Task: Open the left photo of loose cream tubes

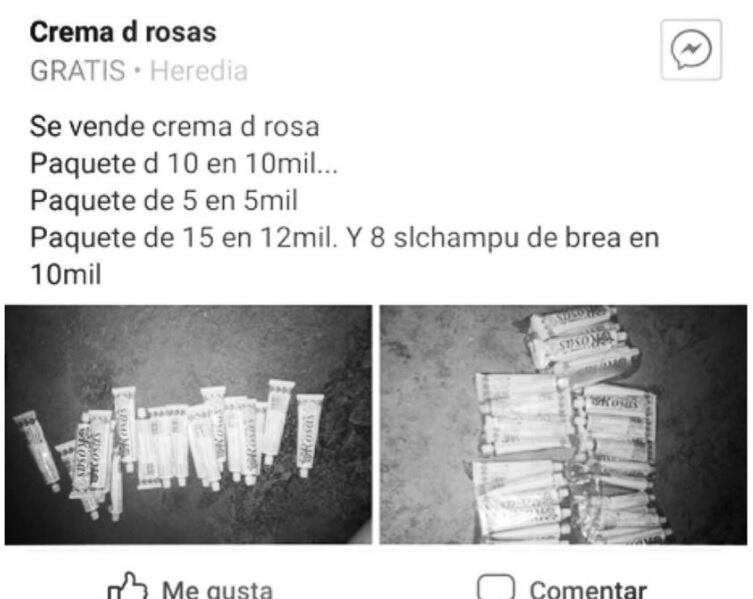Action: coord(187,424)
